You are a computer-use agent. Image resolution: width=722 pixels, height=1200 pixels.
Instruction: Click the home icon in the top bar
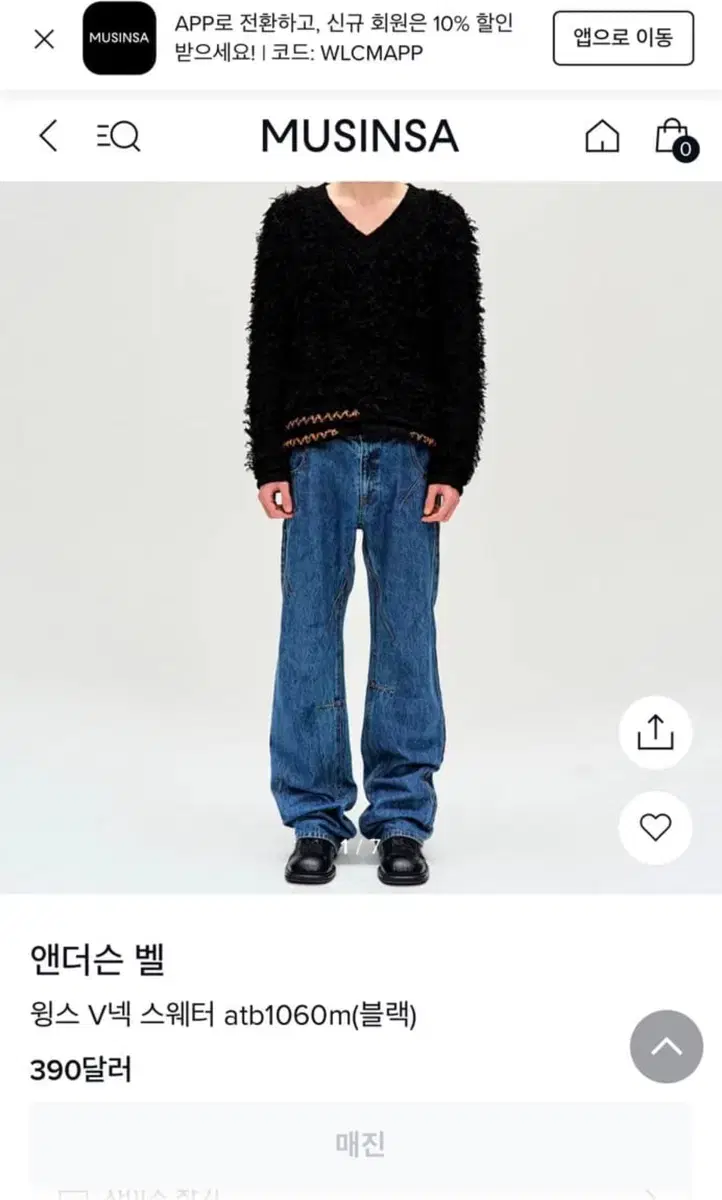point(601,137)
